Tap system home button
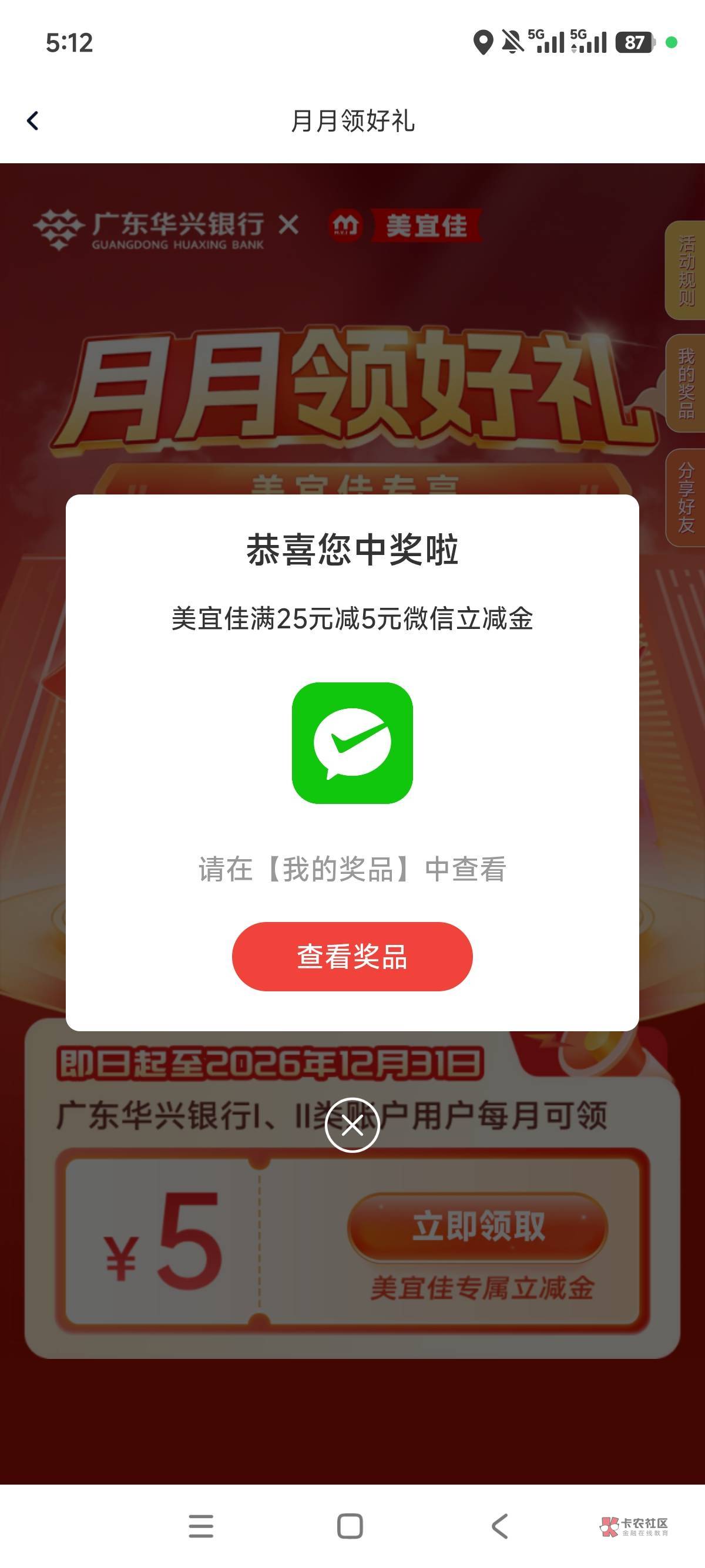The image size is (705, 1568). [x=350, y=1525]
